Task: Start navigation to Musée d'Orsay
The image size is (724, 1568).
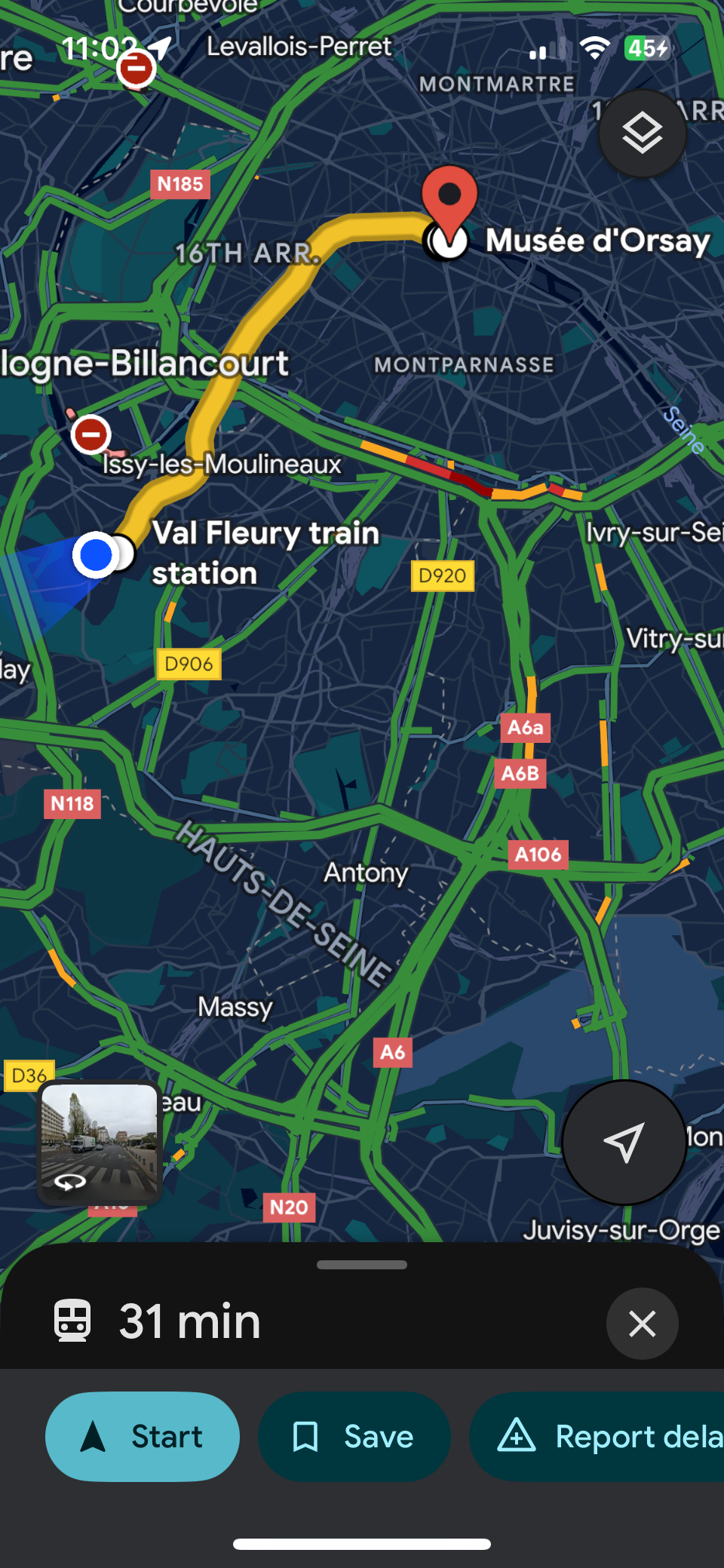Action: (143, 1436)
